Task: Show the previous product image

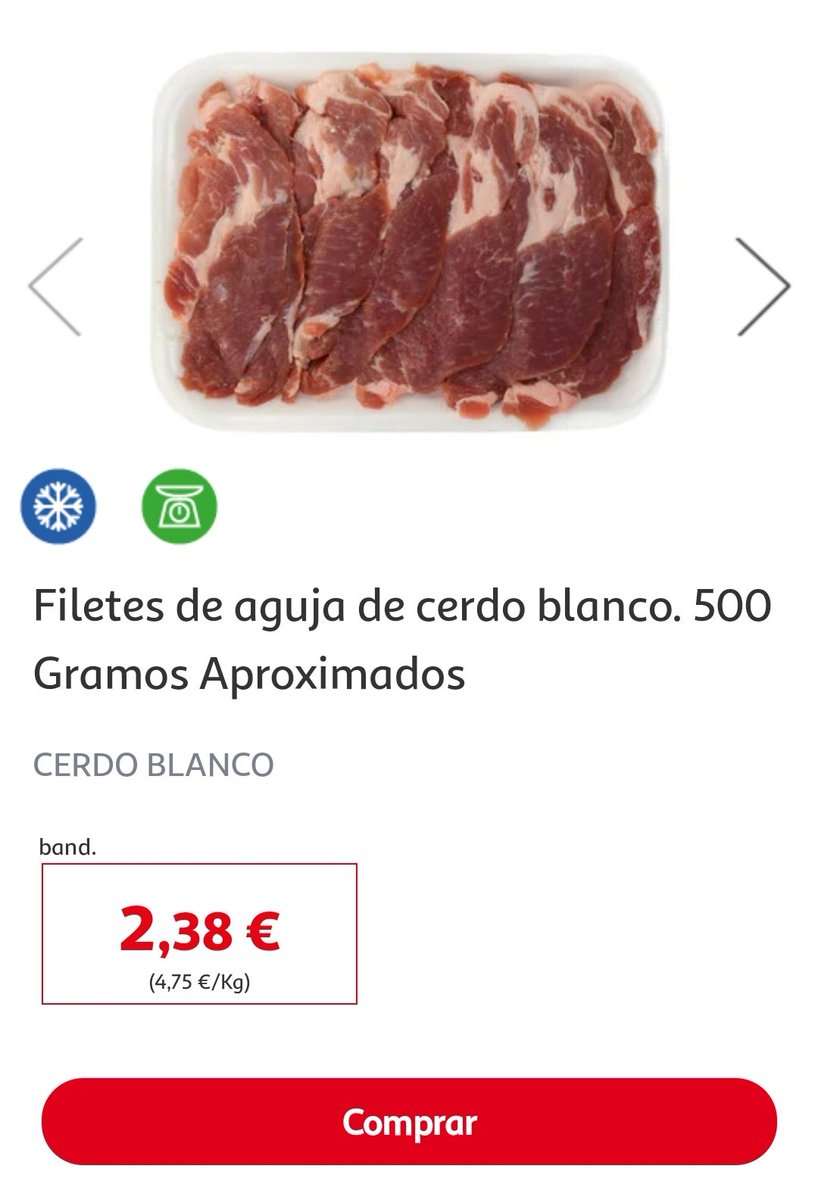Action: (55, 286)
